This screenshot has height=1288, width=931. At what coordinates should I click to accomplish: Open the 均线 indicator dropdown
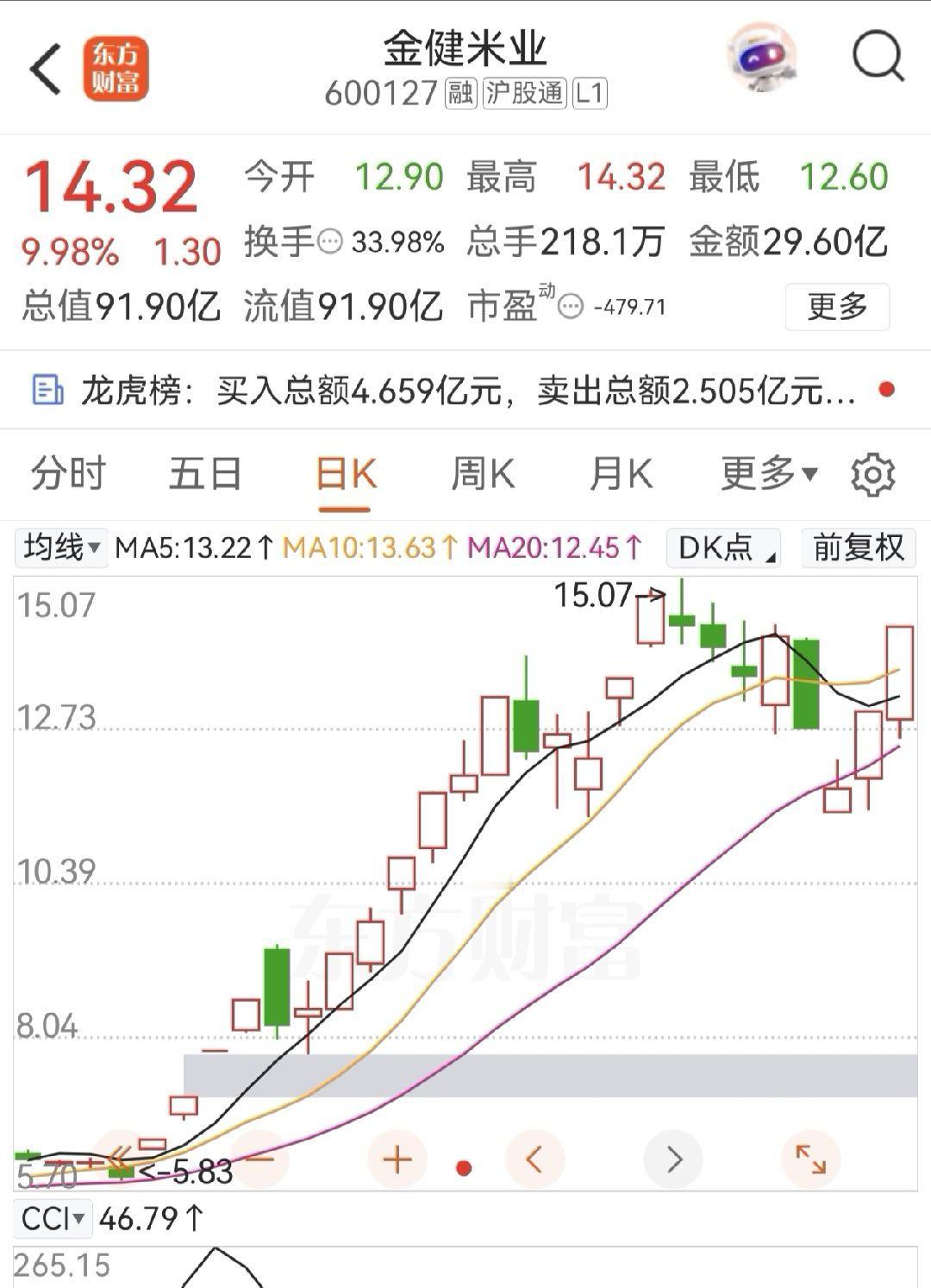tap(61, 547)
